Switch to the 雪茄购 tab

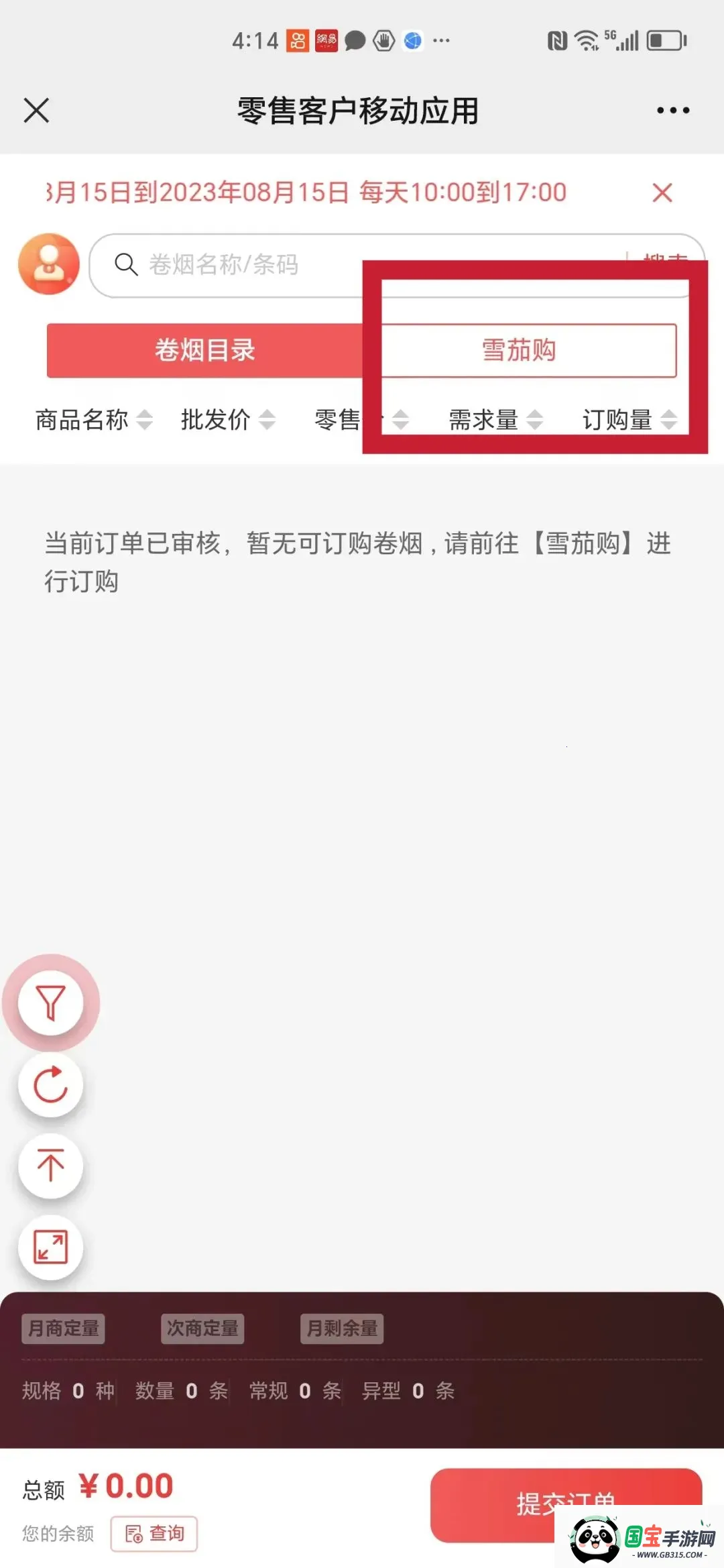coord(520,351)
